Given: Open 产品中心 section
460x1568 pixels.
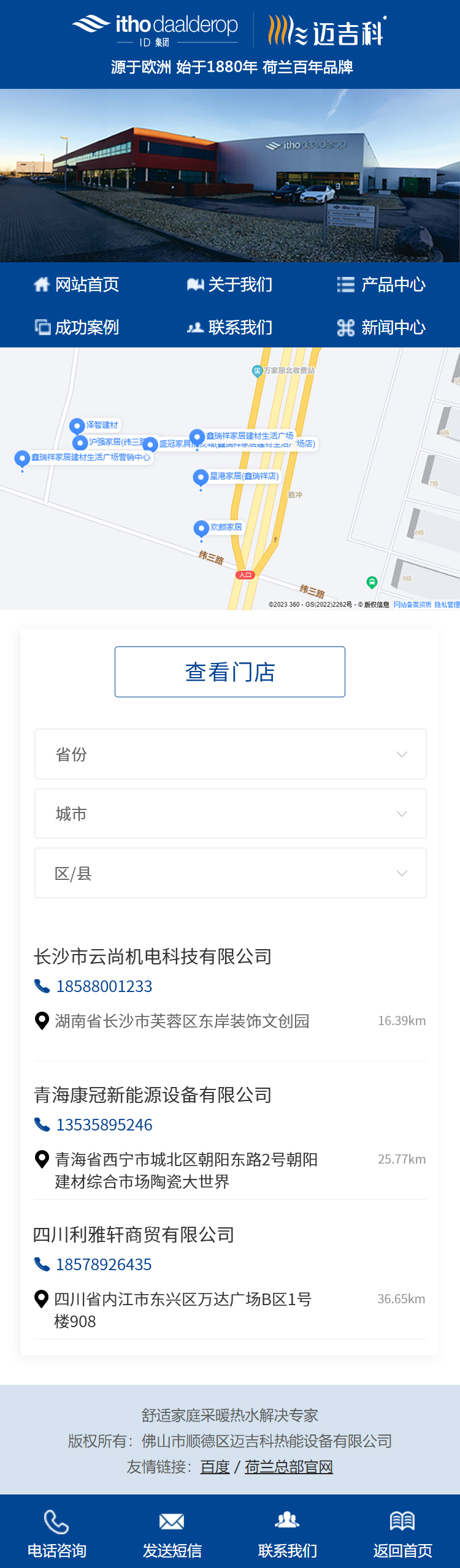Looking at the screenshot, I should coord(381,284).
